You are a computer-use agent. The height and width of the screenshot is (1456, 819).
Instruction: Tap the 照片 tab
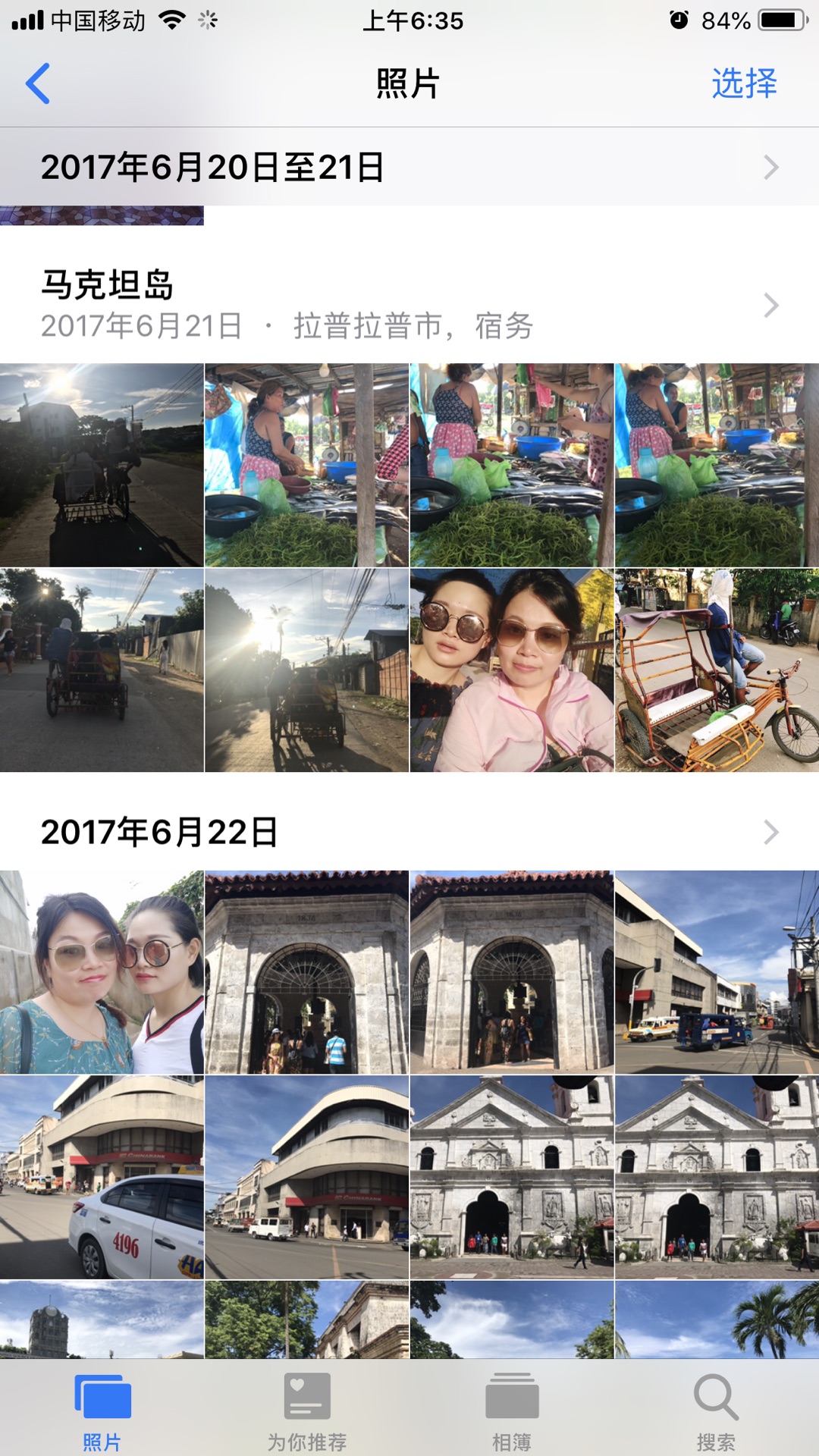click(102, 1412)
